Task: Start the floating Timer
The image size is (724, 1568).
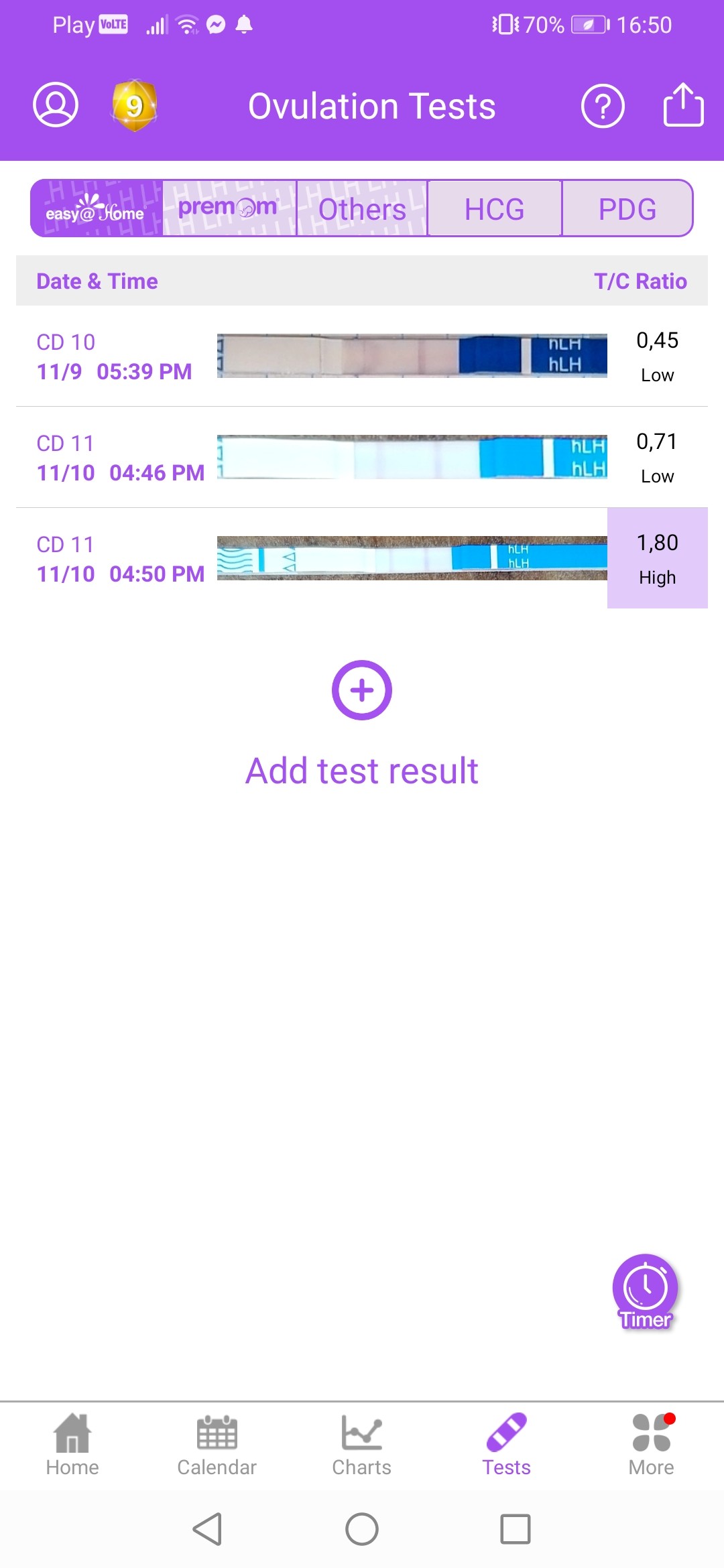Action: tap(645, 1291)
